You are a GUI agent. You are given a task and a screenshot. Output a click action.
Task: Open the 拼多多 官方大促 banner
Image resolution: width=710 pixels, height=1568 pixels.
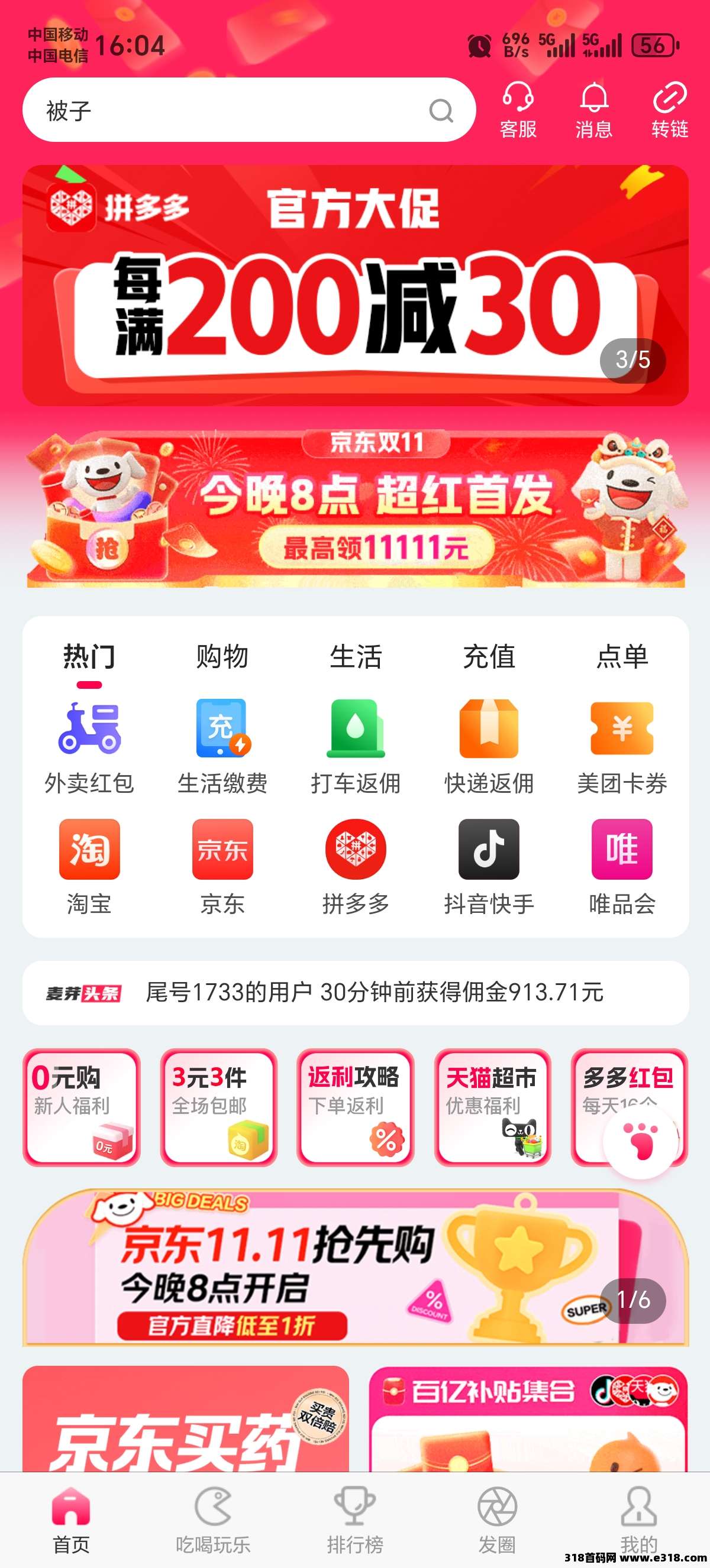pyautogui.click(x=355, y=285)
